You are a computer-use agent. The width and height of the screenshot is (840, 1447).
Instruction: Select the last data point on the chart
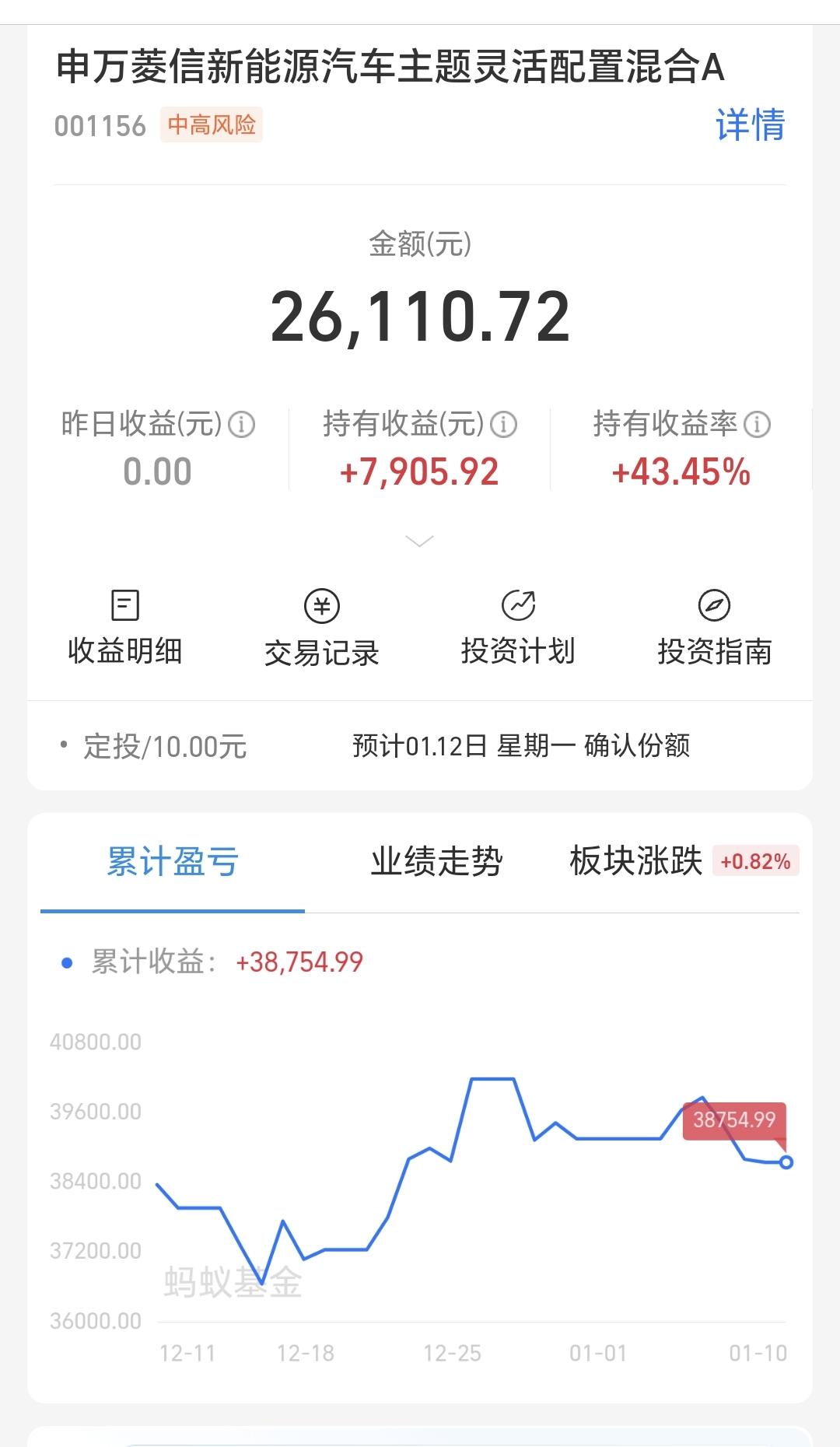point(786,1162)
